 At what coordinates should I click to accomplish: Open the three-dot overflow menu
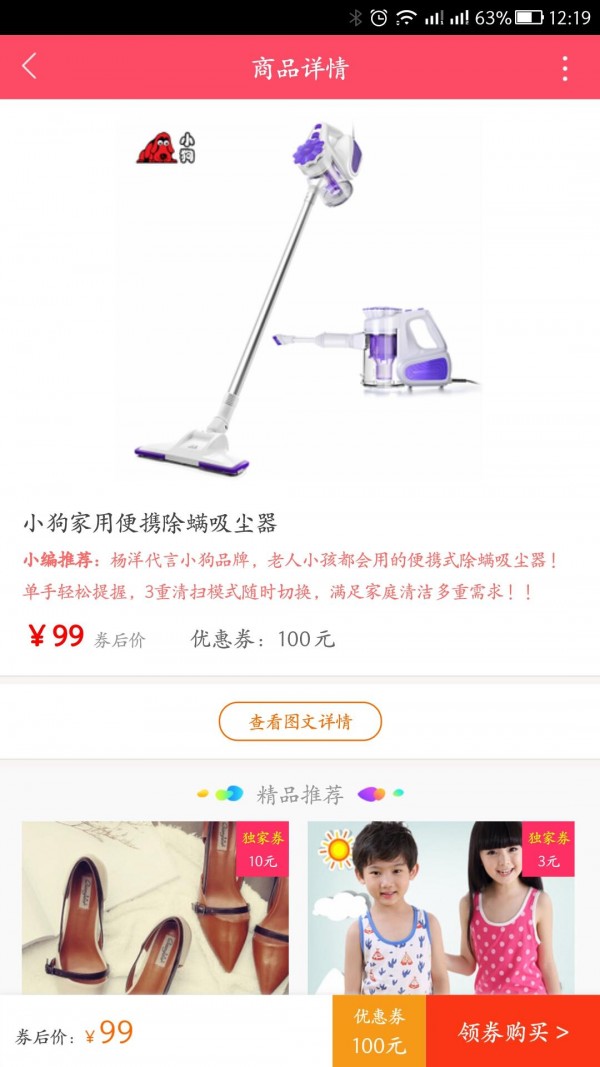click(565, 68)
